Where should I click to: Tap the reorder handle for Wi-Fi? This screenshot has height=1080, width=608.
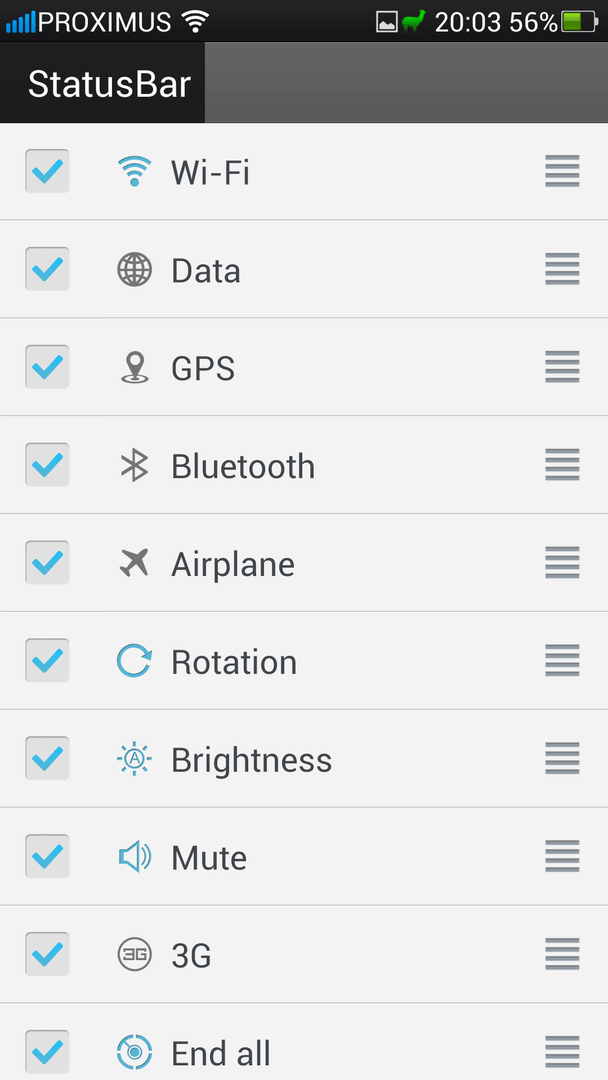pyautogui.click(x=562, y=171)
